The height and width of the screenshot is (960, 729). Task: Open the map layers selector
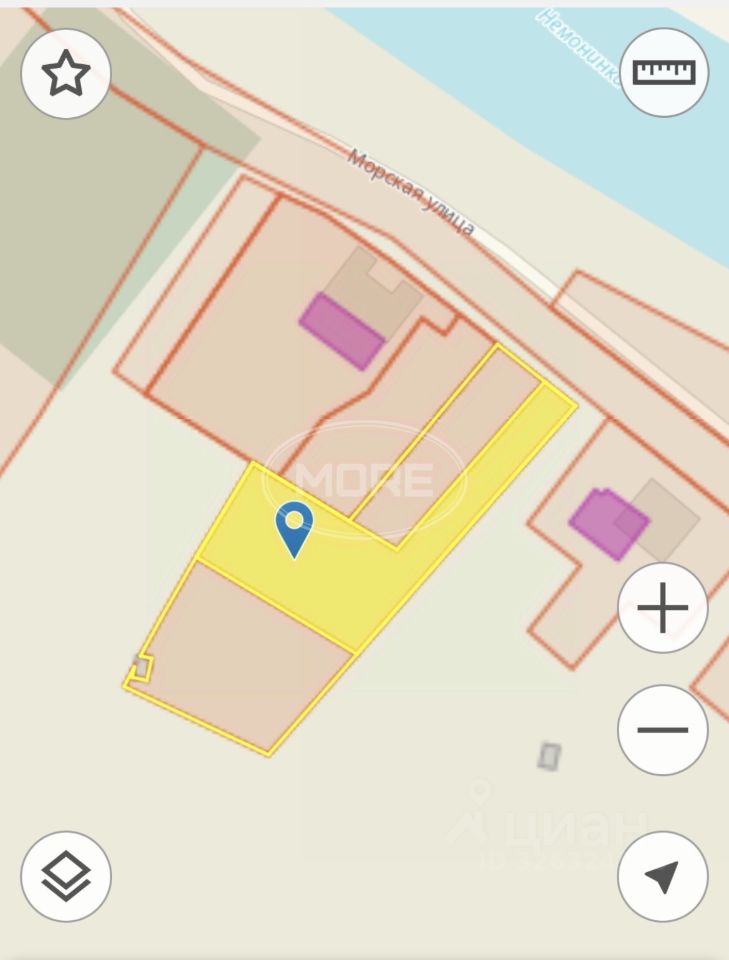(x=66, y=876)
